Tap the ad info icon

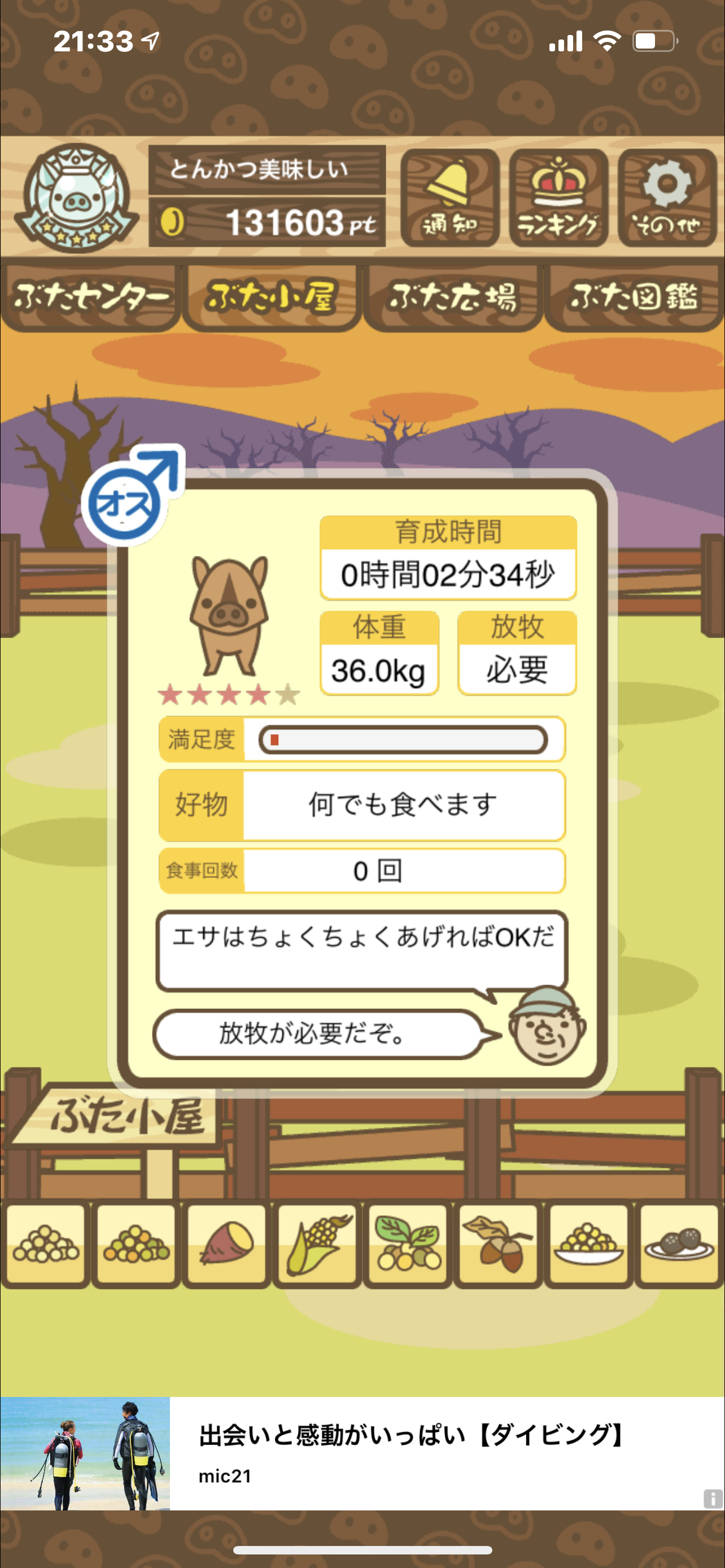[712, 1499]
